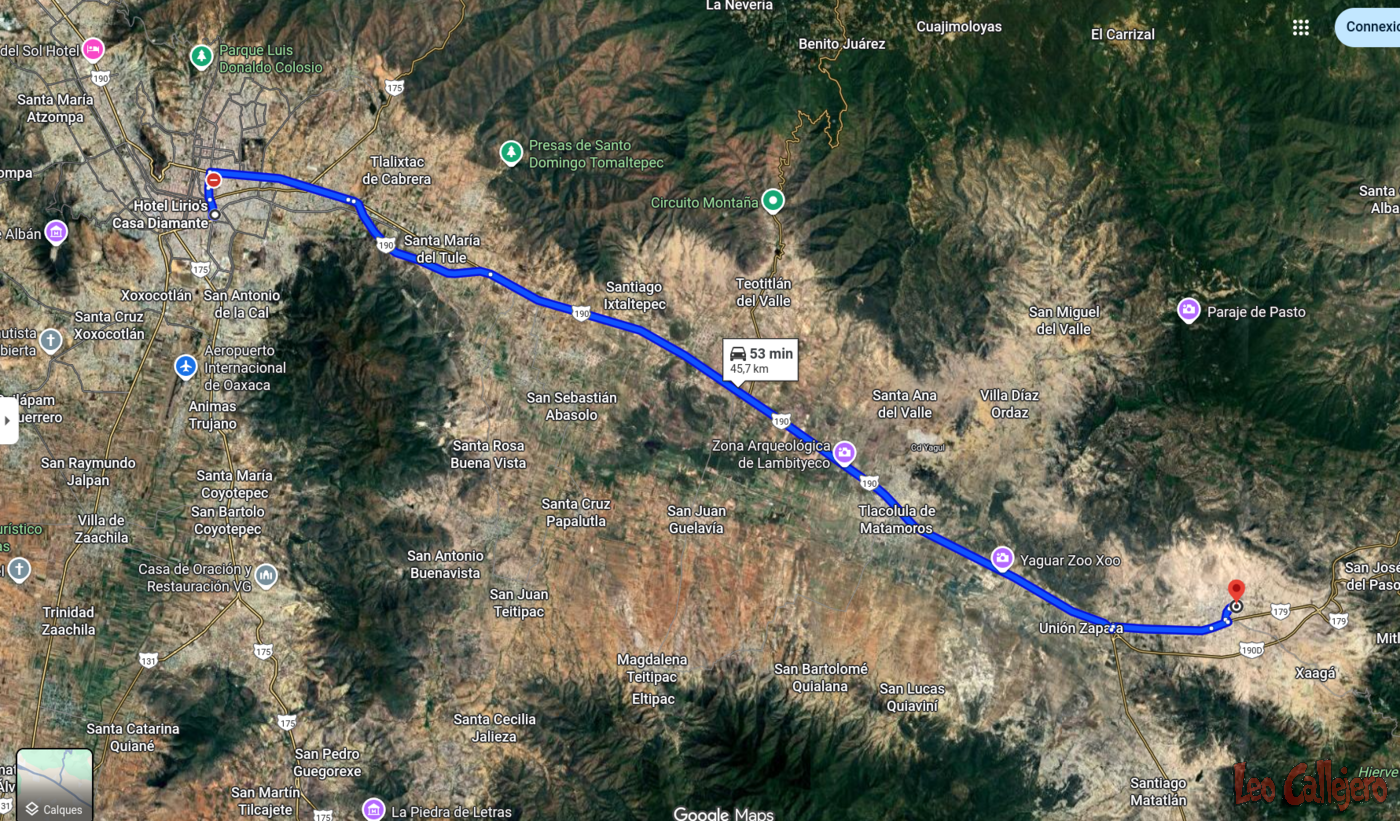This screenshot has height=821, width=1400.
Task: Open Zona Arqueológica de Lambityeco pin
Action: [845, 454]
